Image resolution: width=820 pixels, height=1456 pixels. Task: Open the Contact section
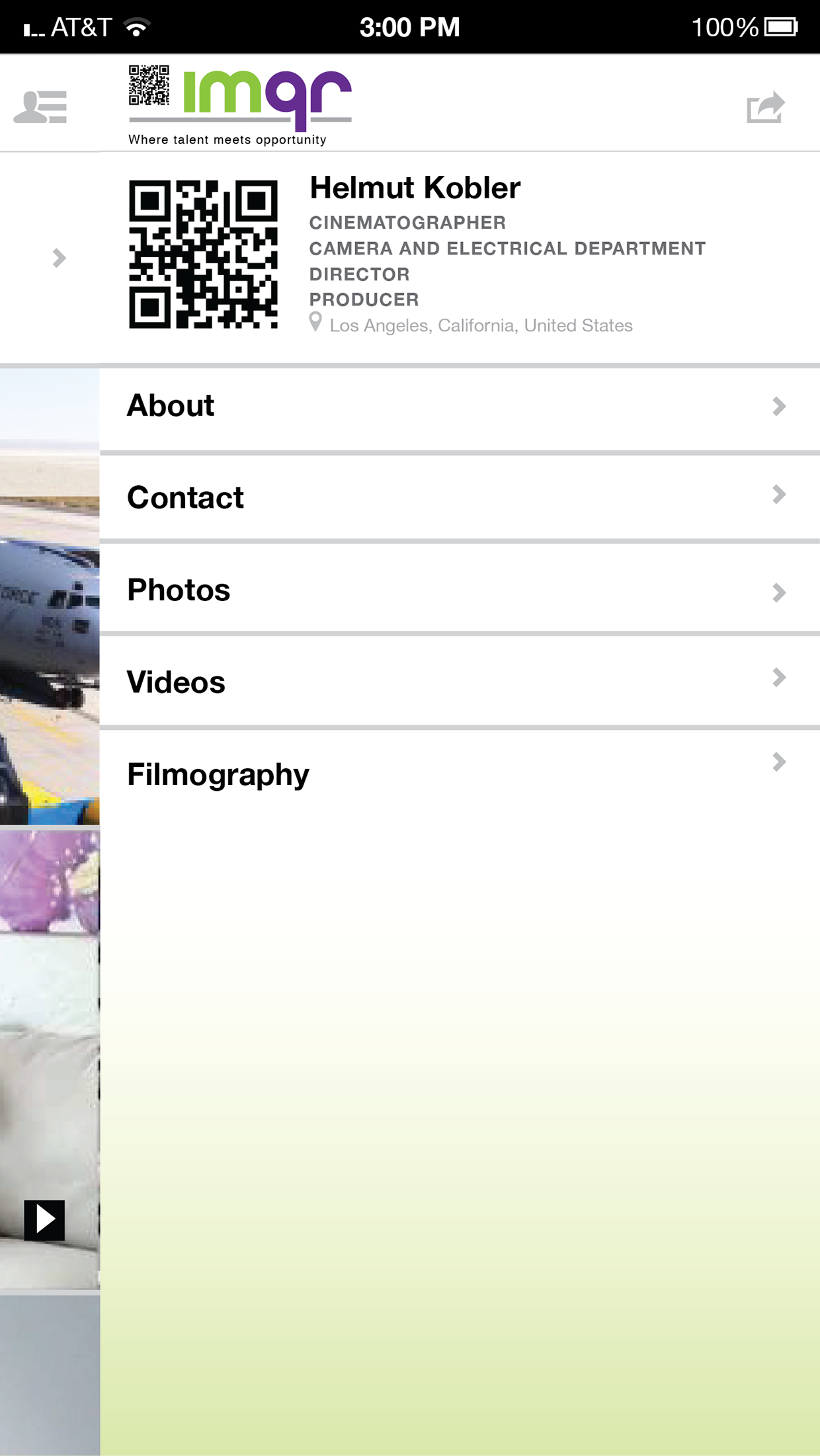pyautogui.click(x=459, y=497)
